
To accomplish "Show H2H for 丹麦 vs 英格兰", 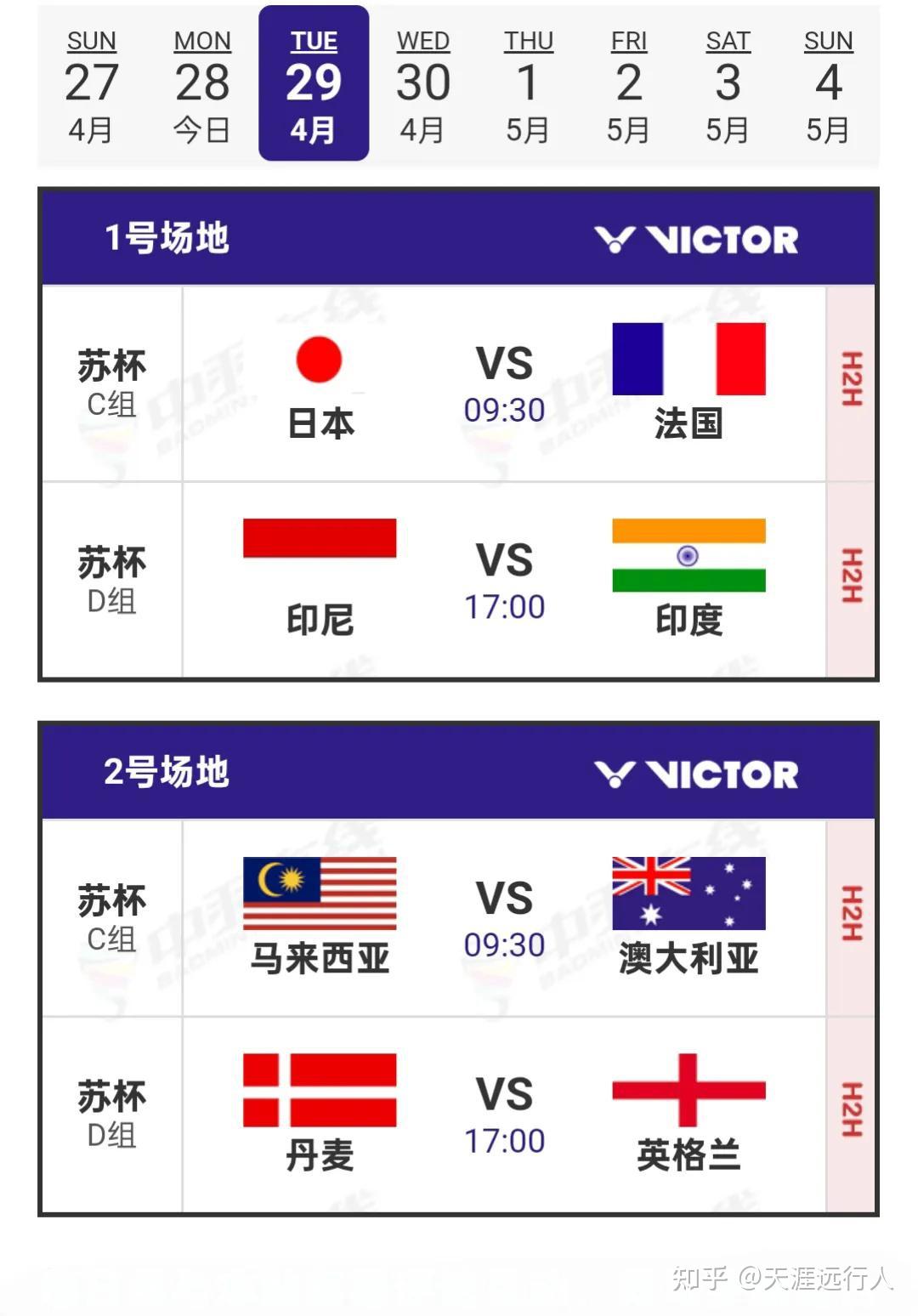I will (850, 1111).
